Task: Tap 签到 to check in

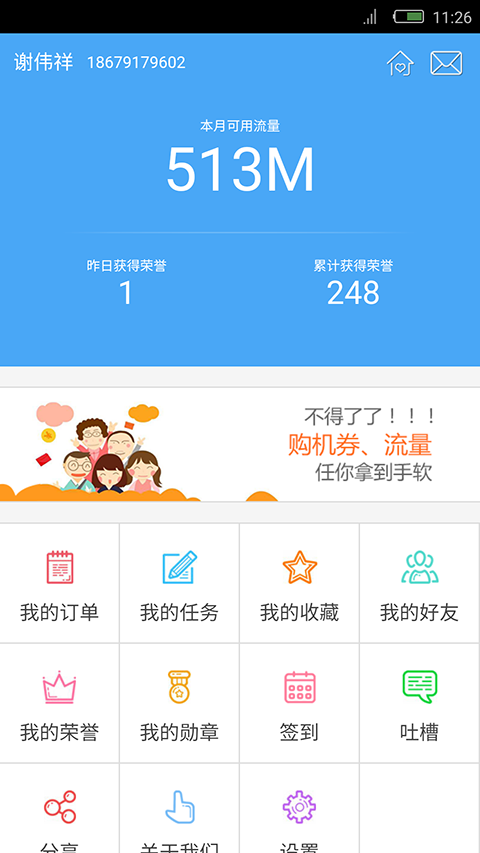Action: click(299, 703)
